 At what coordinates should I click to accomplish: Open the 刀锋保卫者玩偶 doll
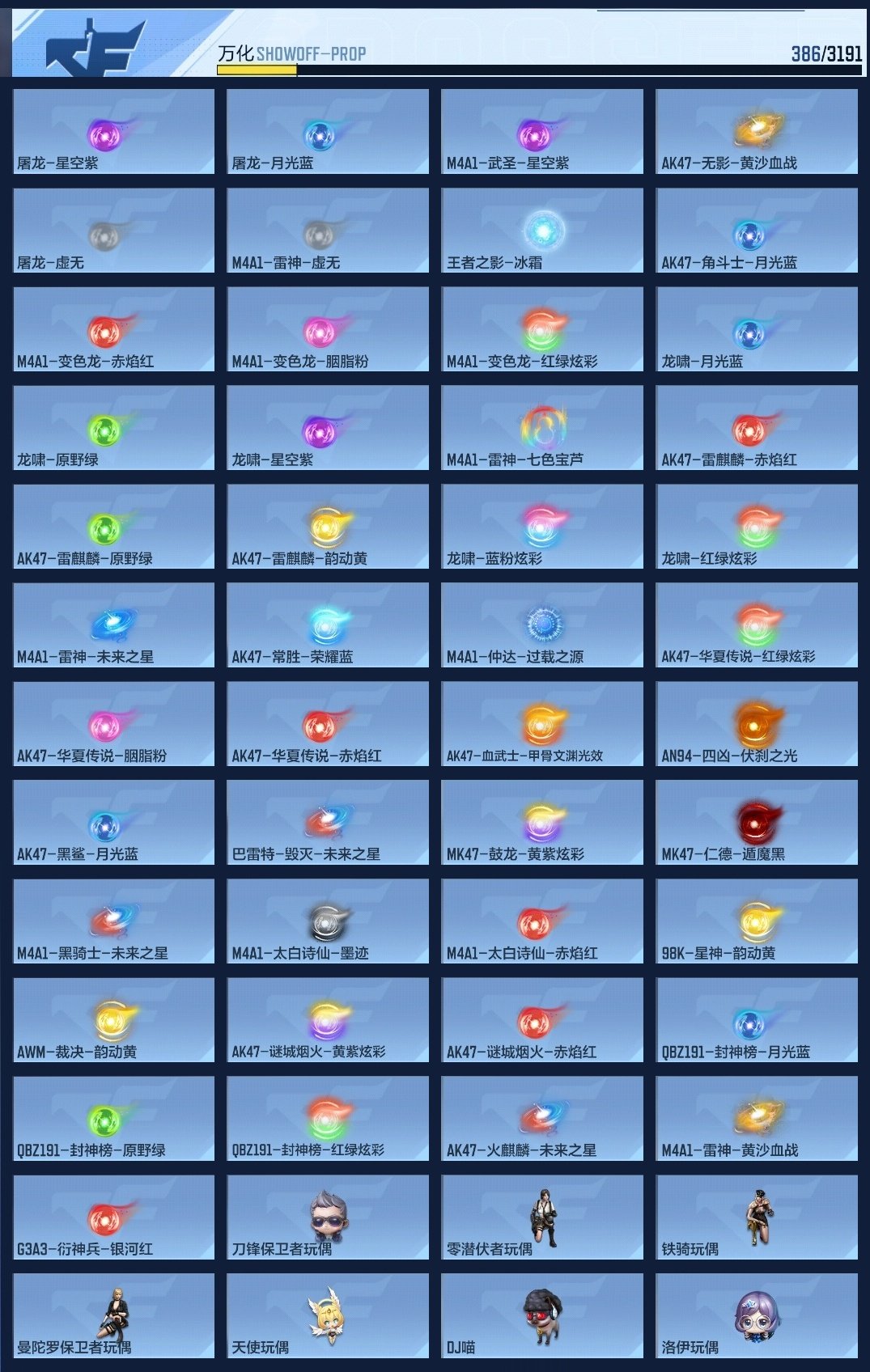pyautogui.click(x=328, y=1217)
